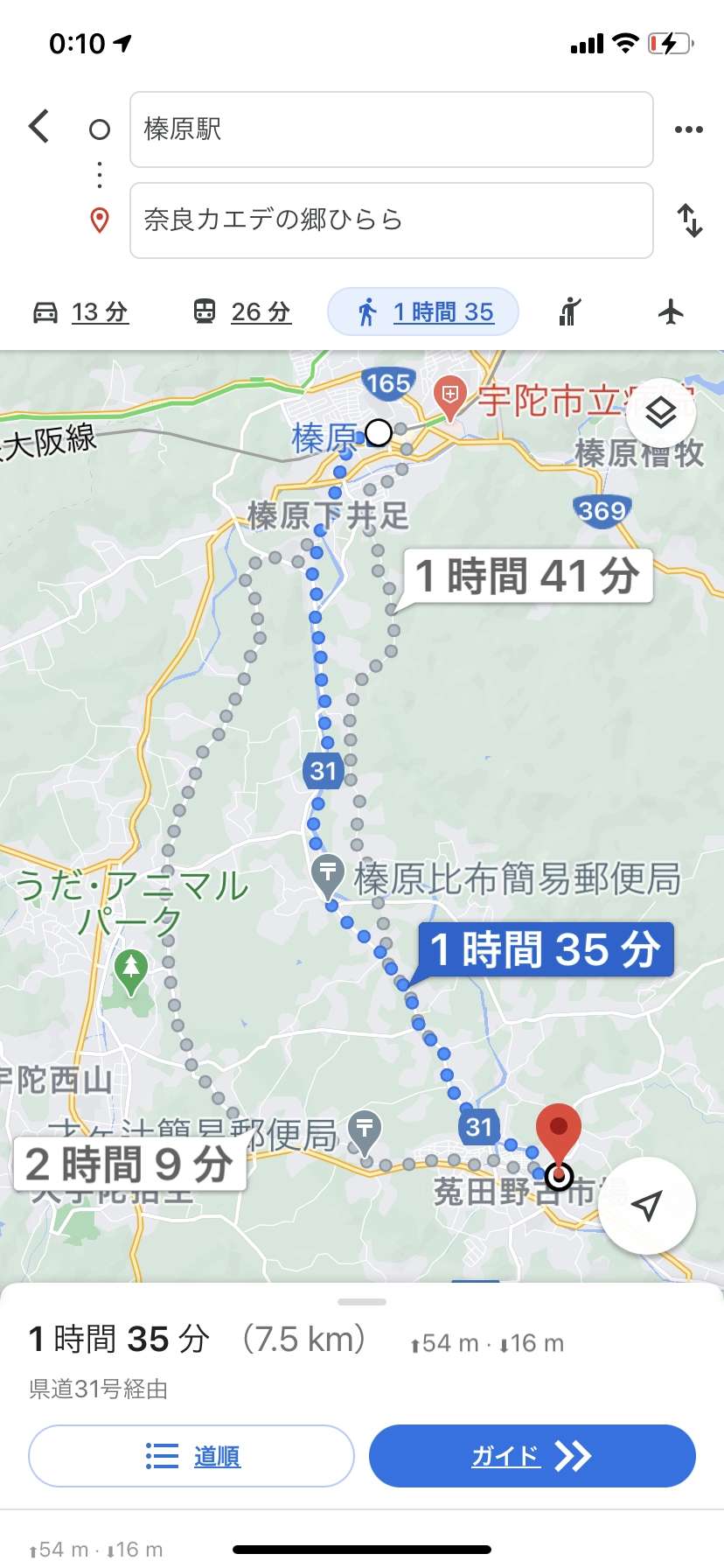Screen dimensions: 724x1568
Task: Select the alternate 2 時間 9 分 route
Action: pyautogui.click(x=129, y=1164)
